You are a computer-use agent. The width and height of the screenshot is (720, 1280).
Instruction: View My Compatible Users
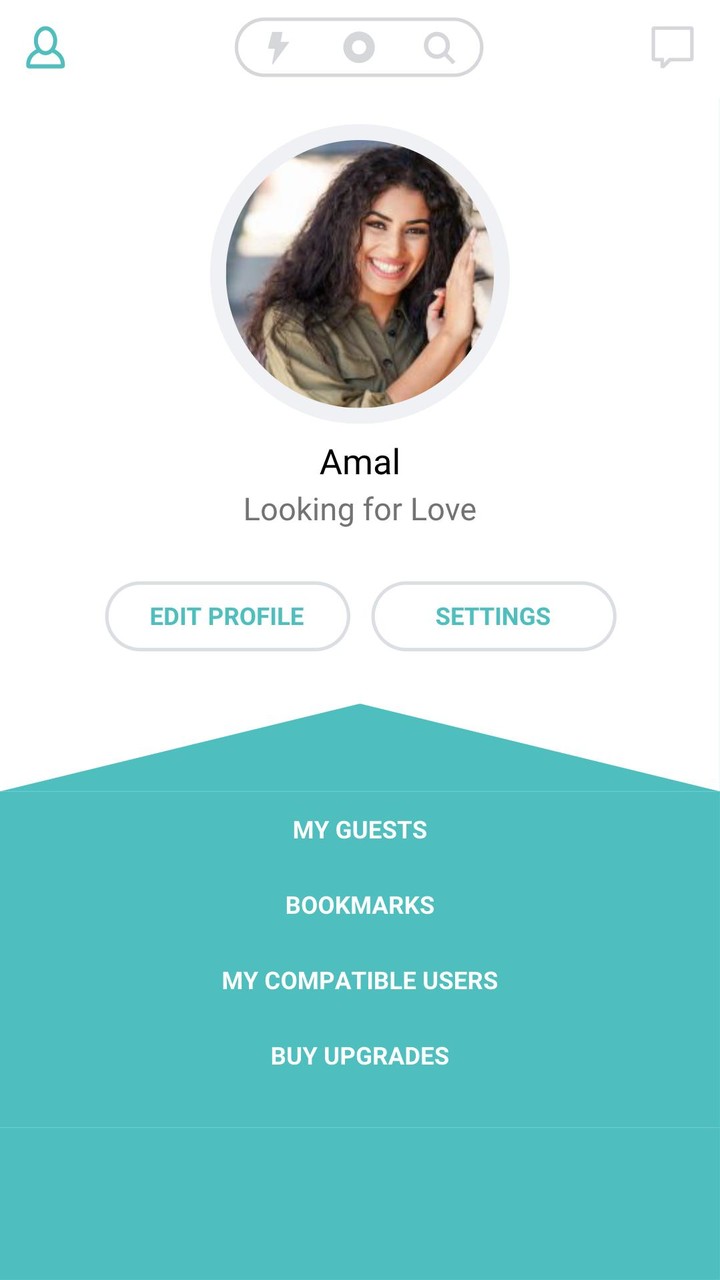pyautogui.click(x=360, y=981)
